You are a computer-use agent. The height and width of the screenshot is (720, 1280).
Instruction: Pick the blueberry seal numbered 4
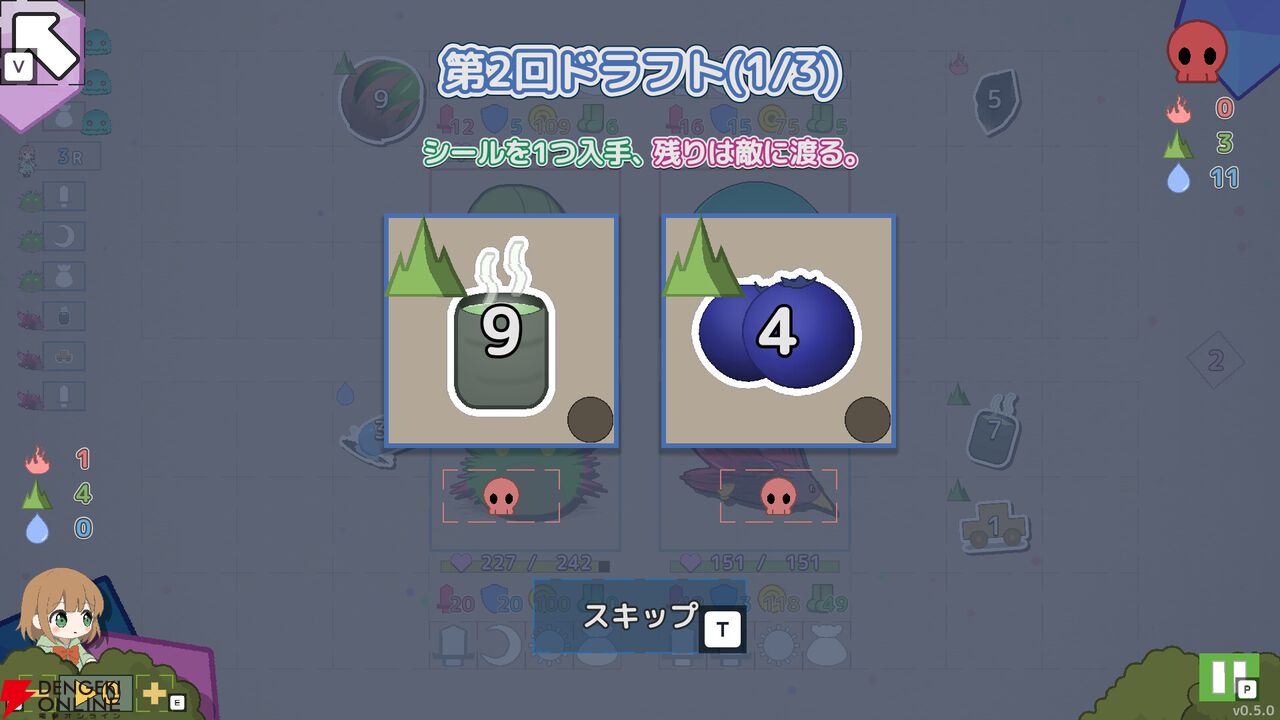pos(778,331)
